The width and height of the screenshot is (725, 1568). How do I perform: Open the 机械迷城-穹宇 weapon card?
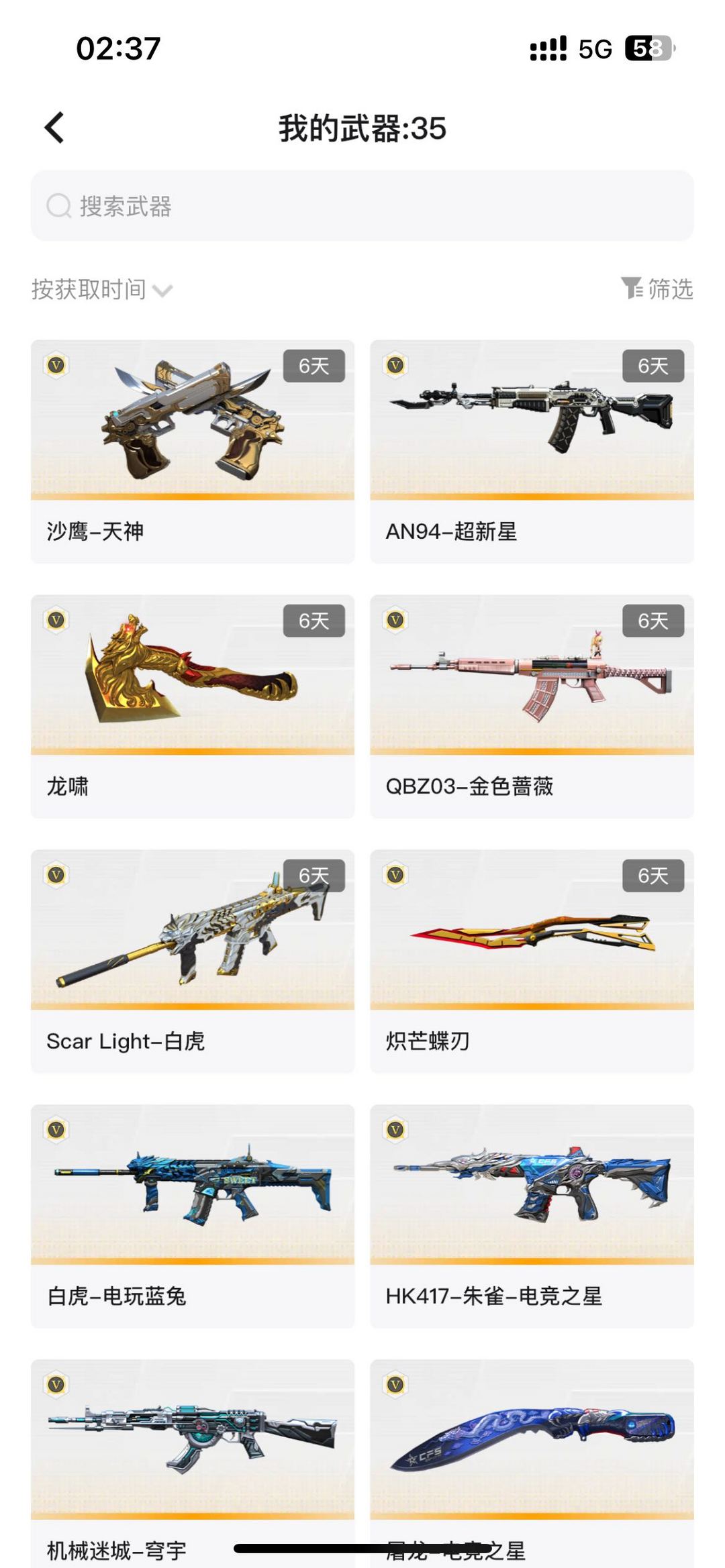pyautogui.click(x=193, y=1463)
